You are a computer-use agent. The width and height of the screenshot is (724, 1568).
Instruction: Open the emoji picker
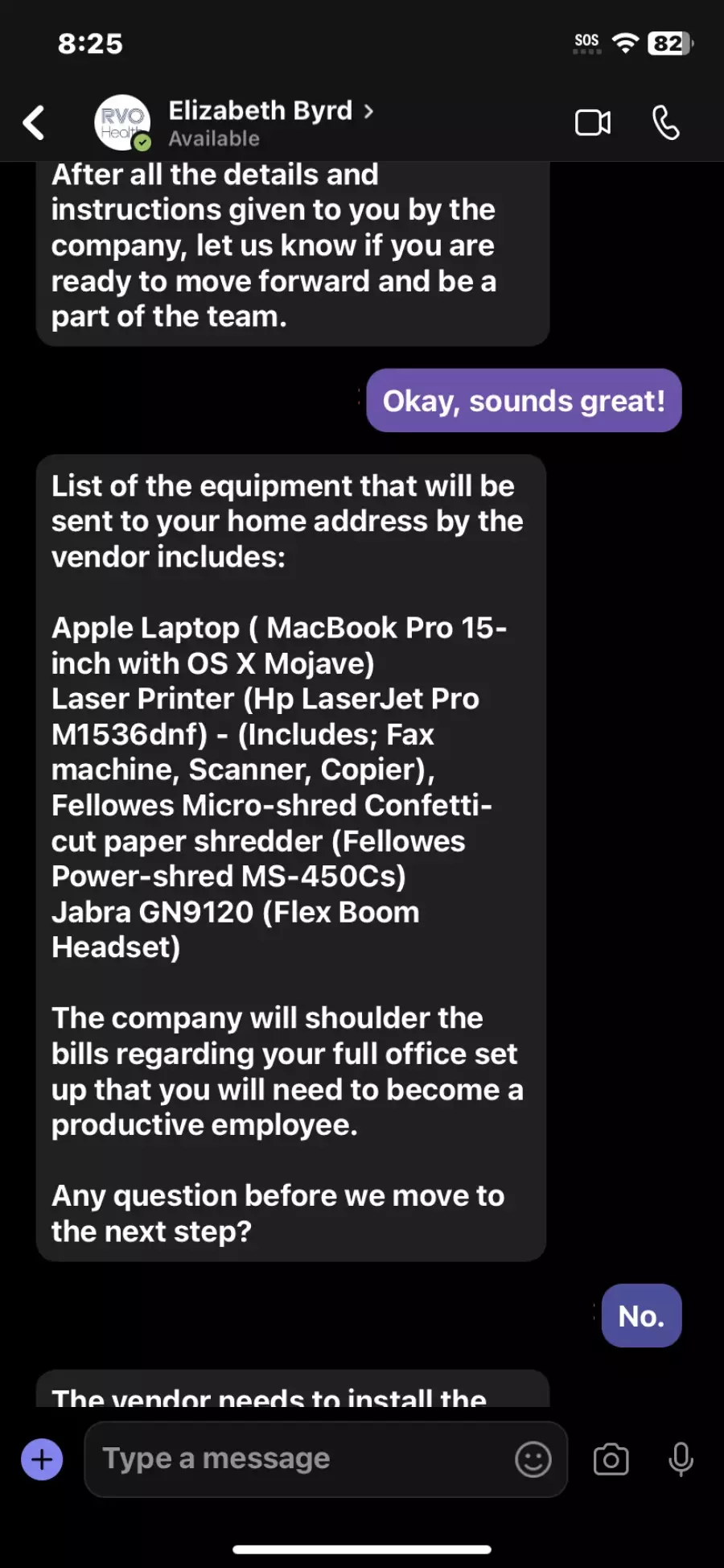[533, 1459]
